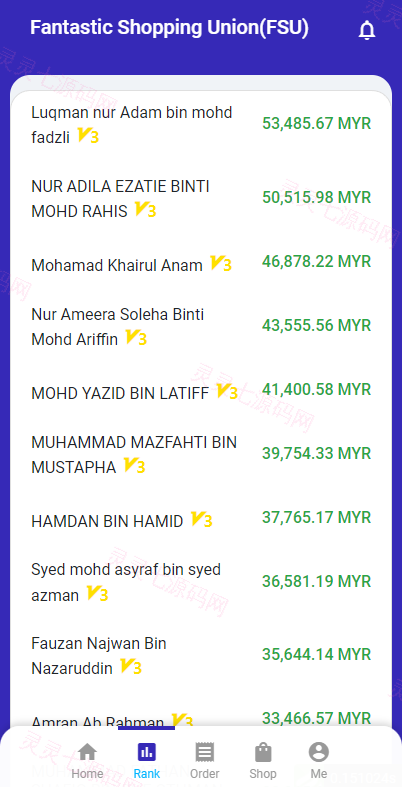The image size is (402, 787).
Task: Switch to the Me tab
Action: click(x=319, y=760)
